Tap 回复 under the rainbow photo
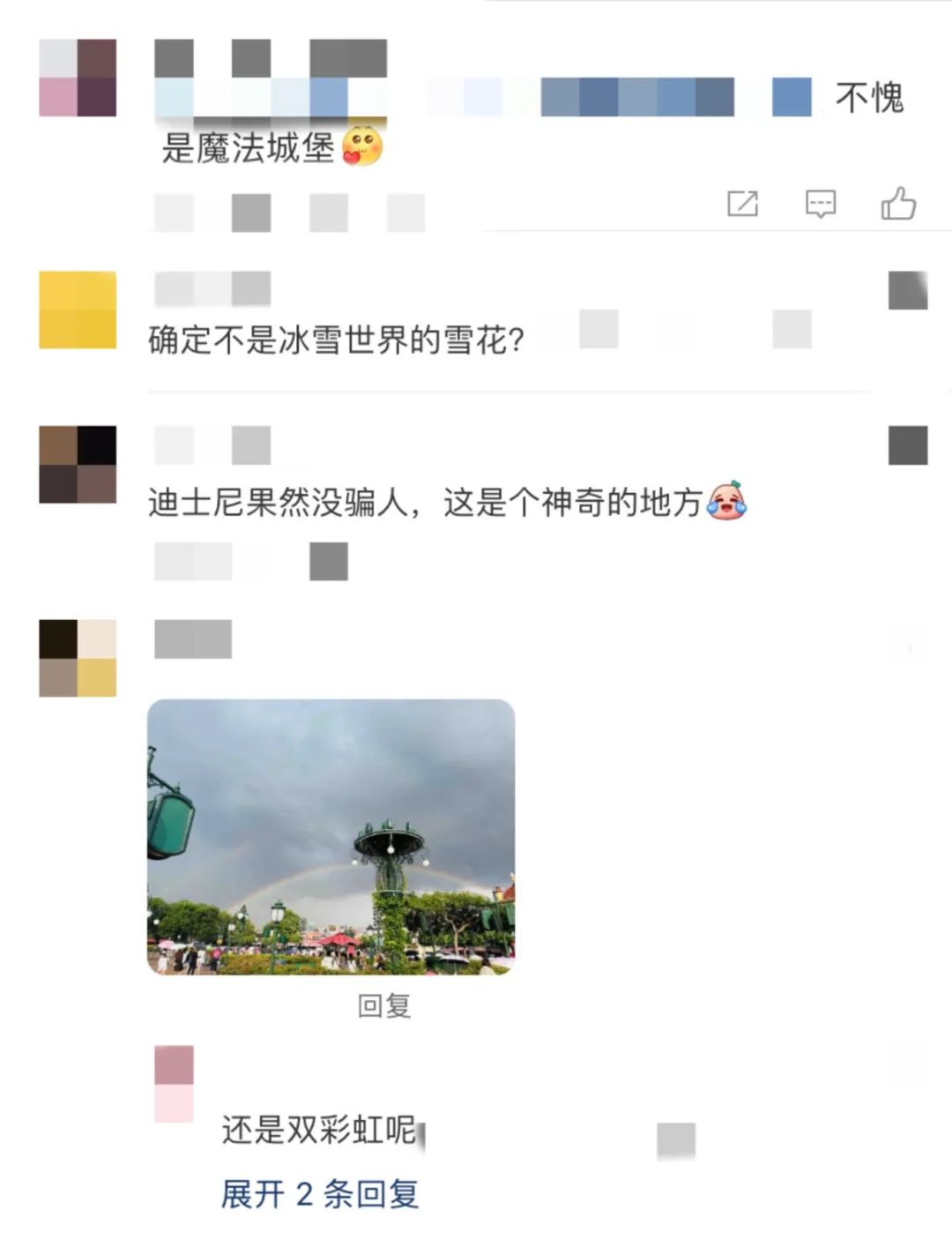The image size is (952, 1240). [x=384, y=1005]
